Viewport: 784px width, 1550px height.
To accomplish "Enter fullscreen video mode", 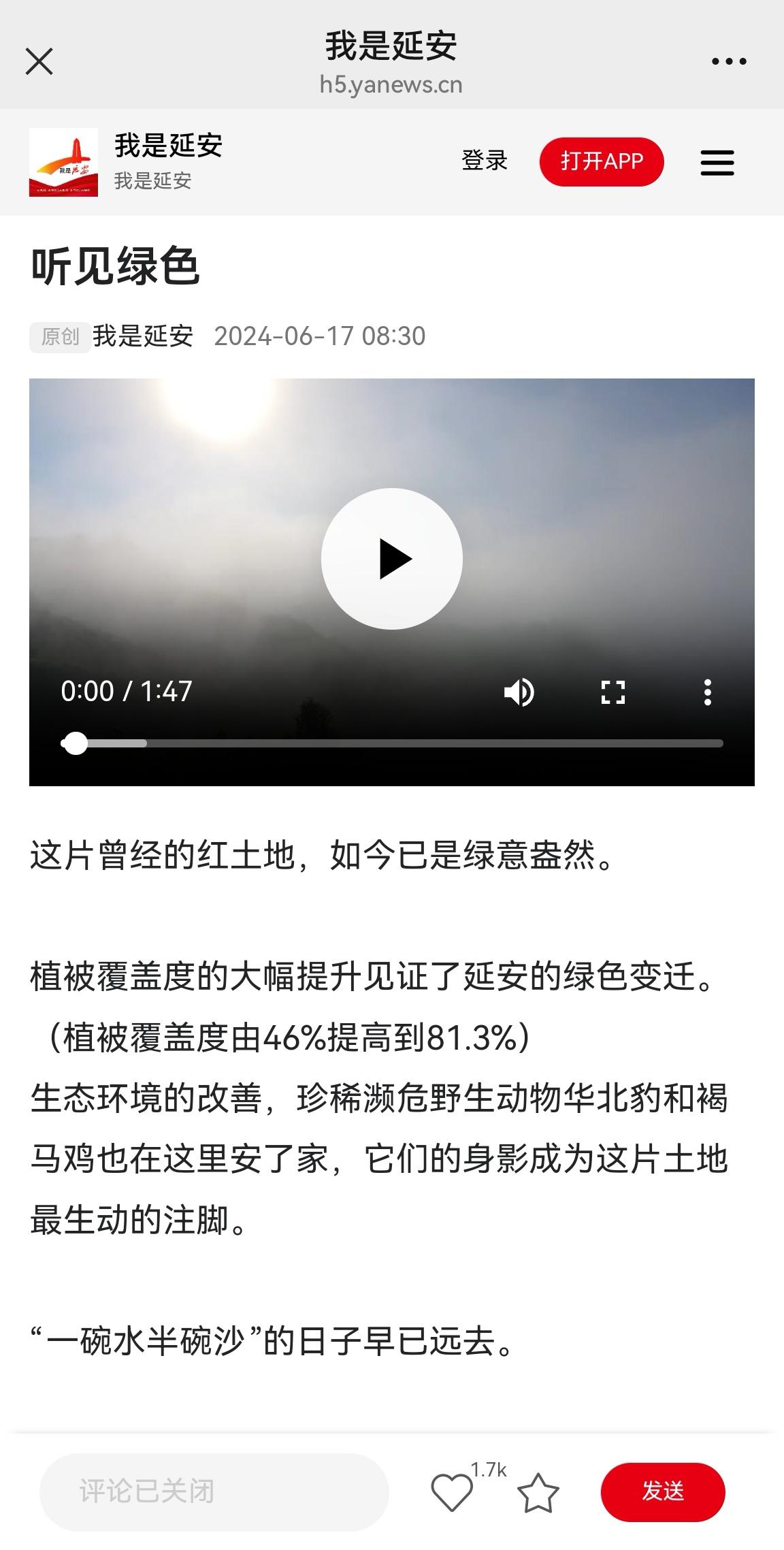I will [x=613, y=692].
